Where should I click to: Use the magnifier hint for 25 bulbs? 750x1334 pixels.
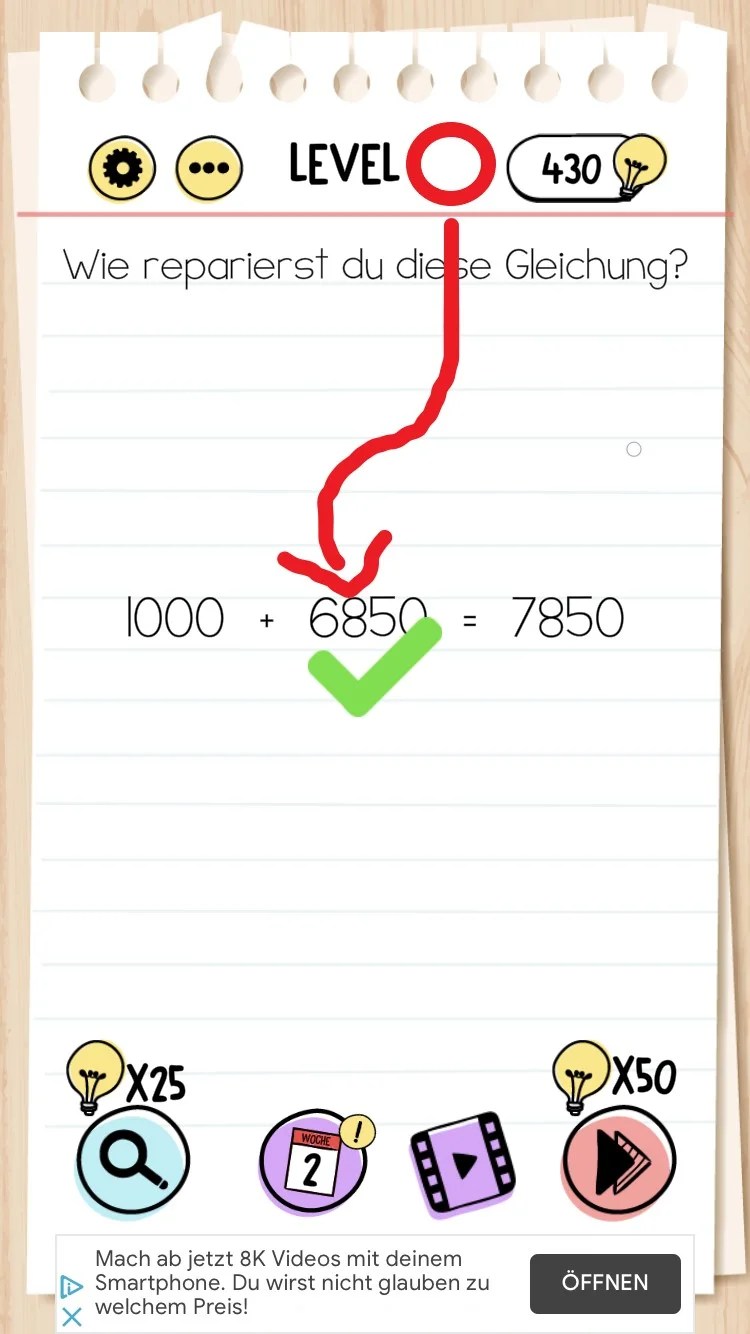(x=133, y=1162)
